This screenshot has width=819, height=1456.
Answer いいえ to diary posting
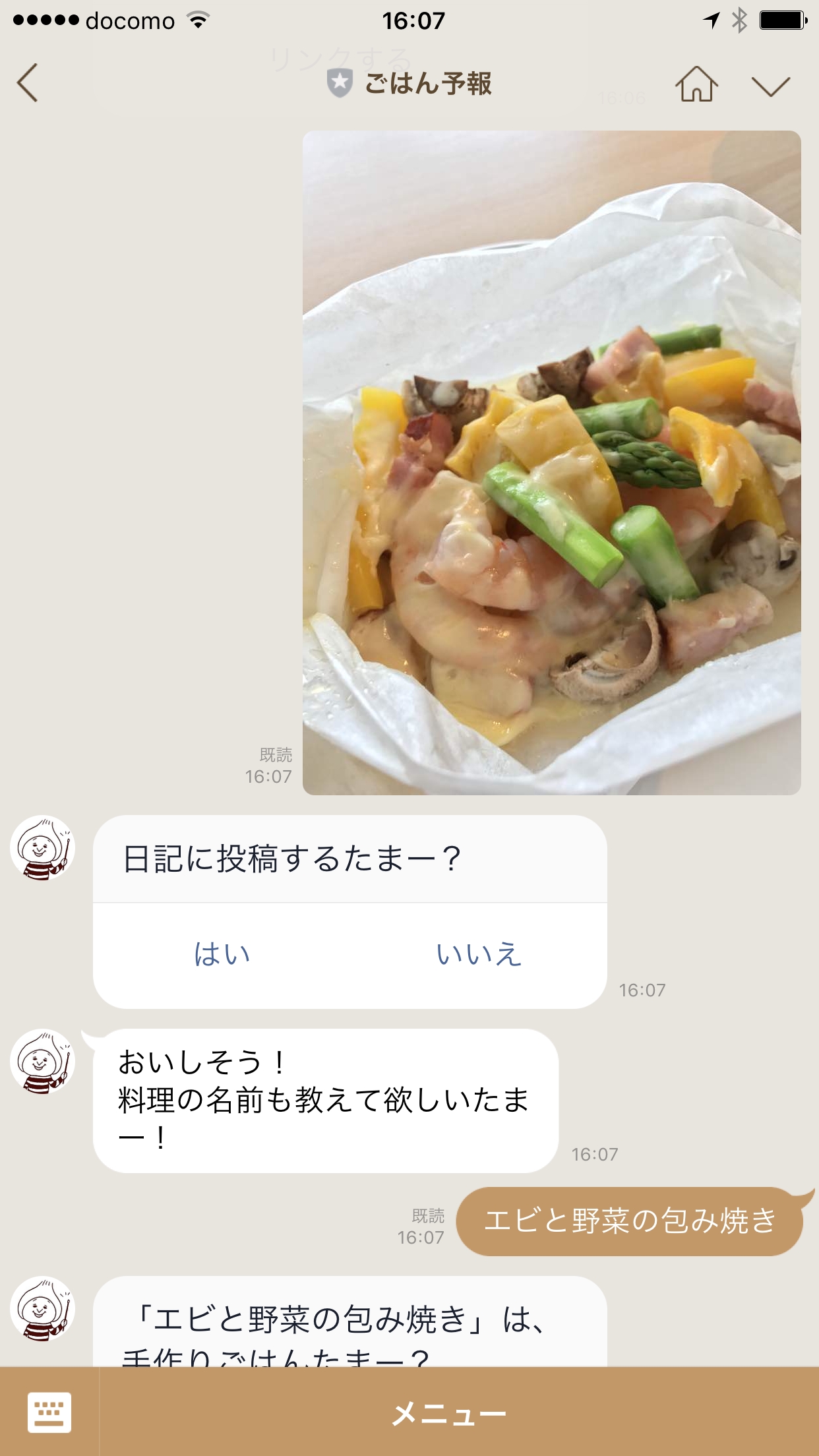point(479,954)
